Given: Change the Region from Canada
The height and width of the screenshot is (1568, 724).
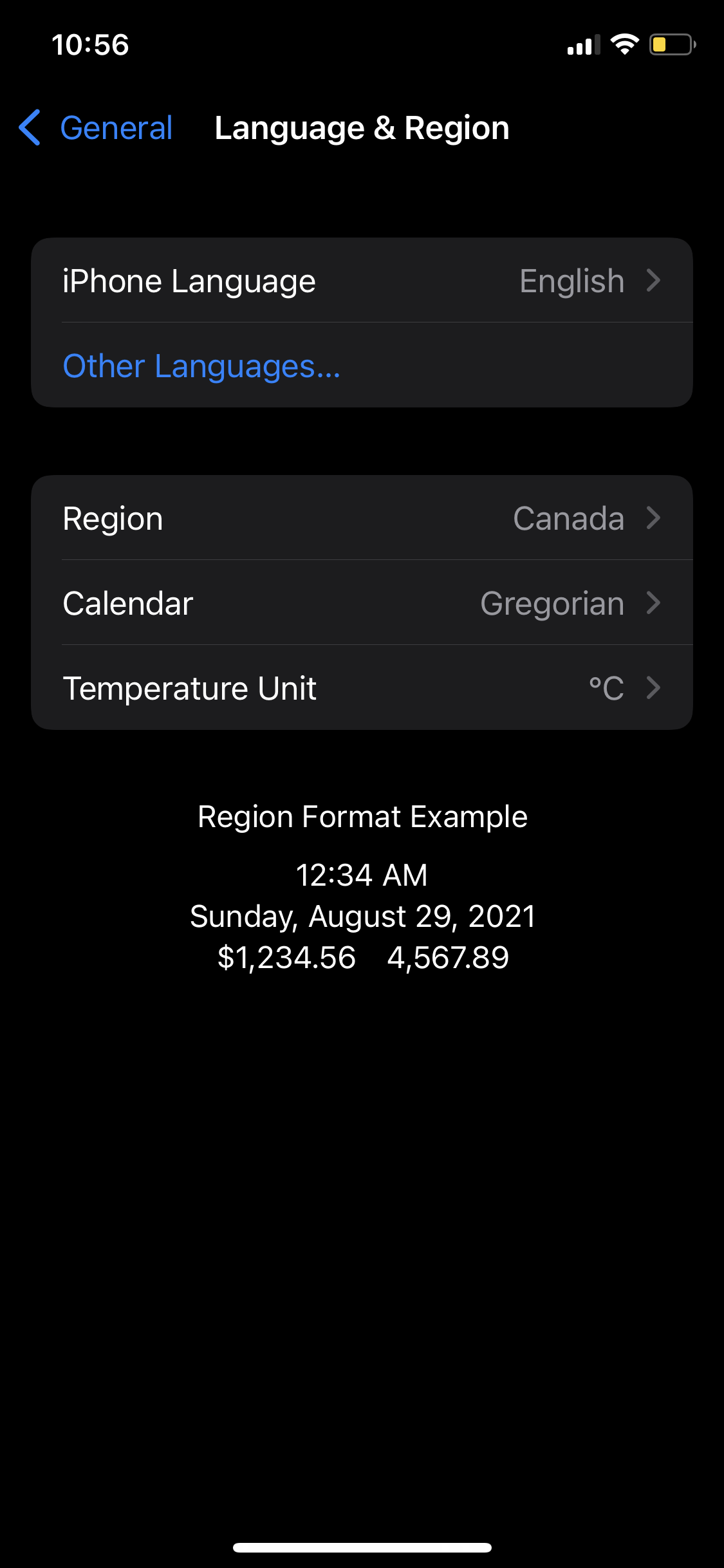Looking at the screenshot, I should (x=362, y=518).
